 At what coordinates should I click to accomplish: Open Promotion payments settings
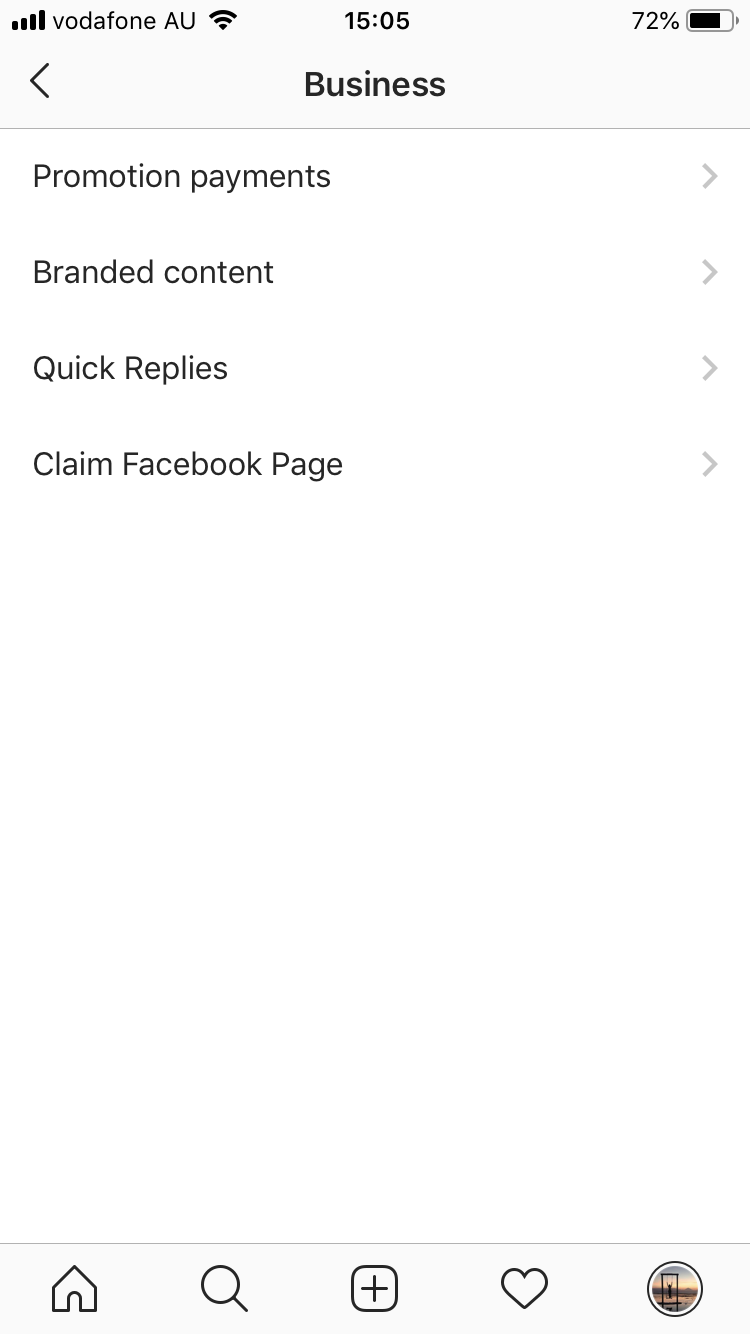pyautogui.click(x=375, y=177)
